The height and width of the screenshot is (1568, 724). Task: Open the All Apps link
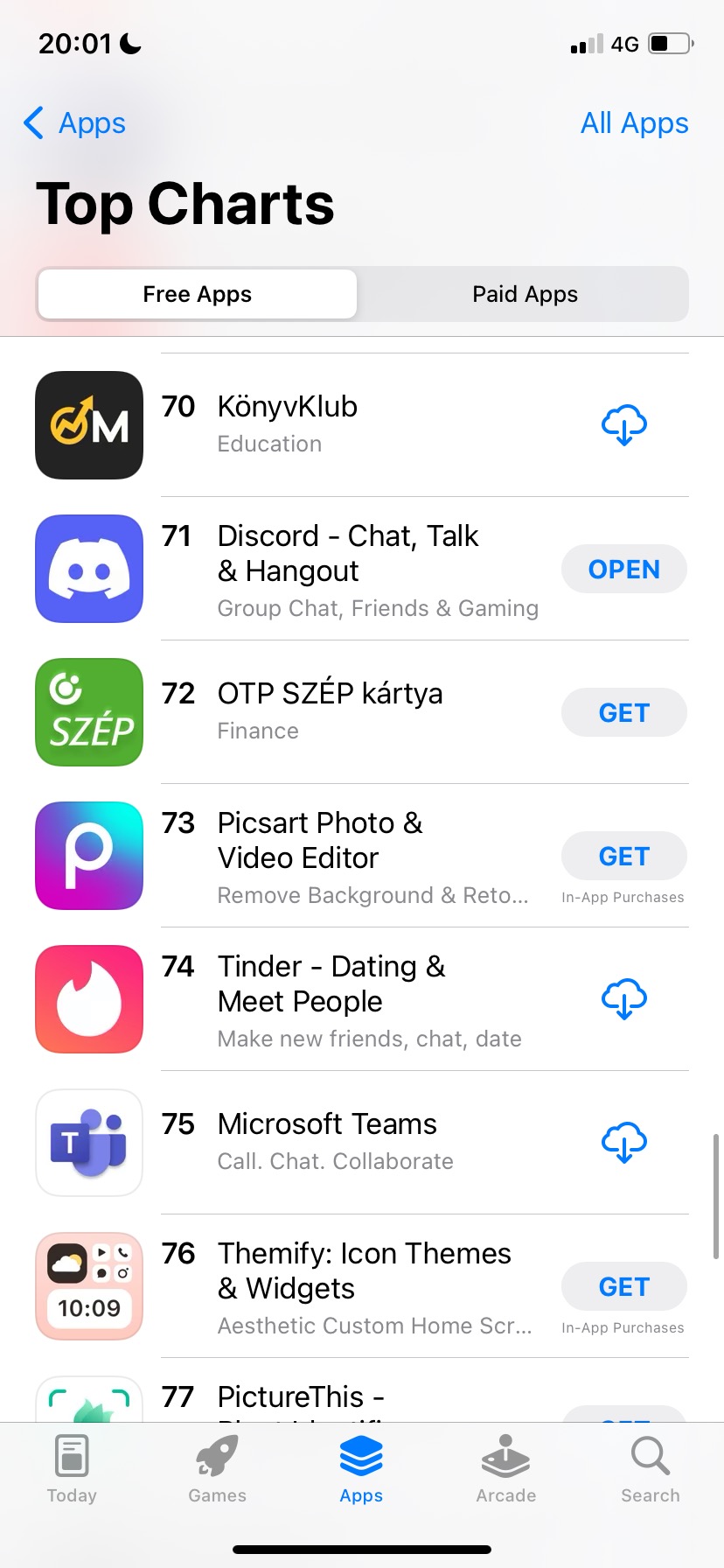pos(634,123)
